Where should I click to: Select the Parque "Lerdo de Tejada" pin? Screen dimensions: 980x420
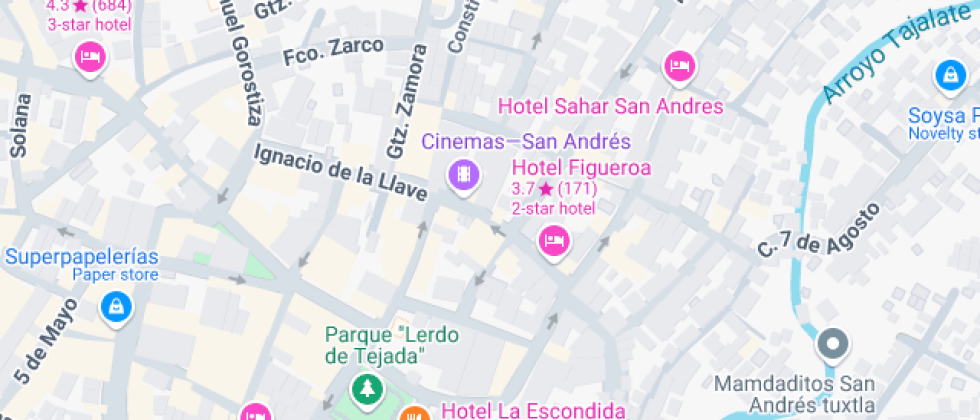click(367, 387)
